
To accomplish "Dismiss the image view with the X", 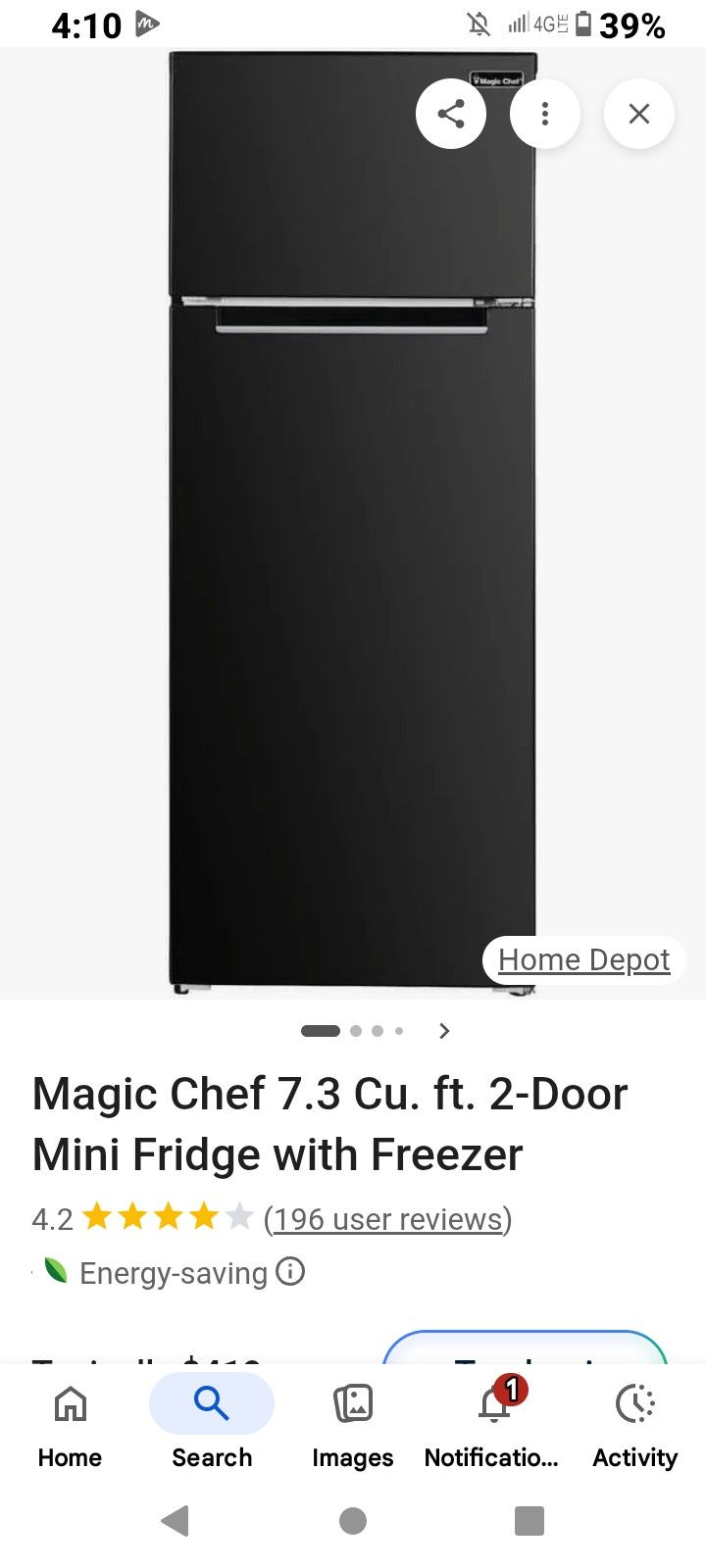I will tap(638, 114).
